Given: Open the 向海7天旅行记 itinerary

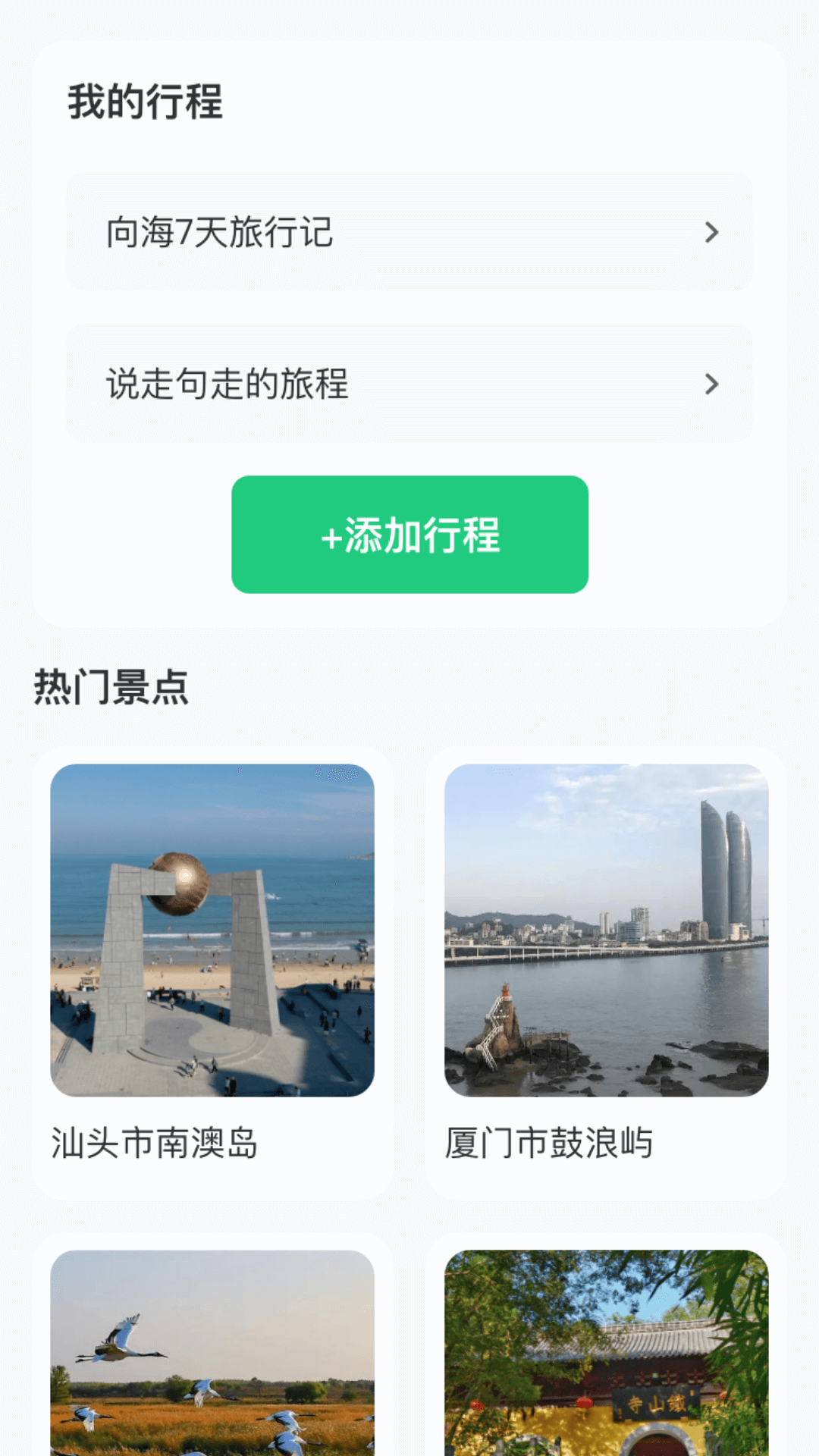Looking at the screenshot, I should tap(409, 232).
